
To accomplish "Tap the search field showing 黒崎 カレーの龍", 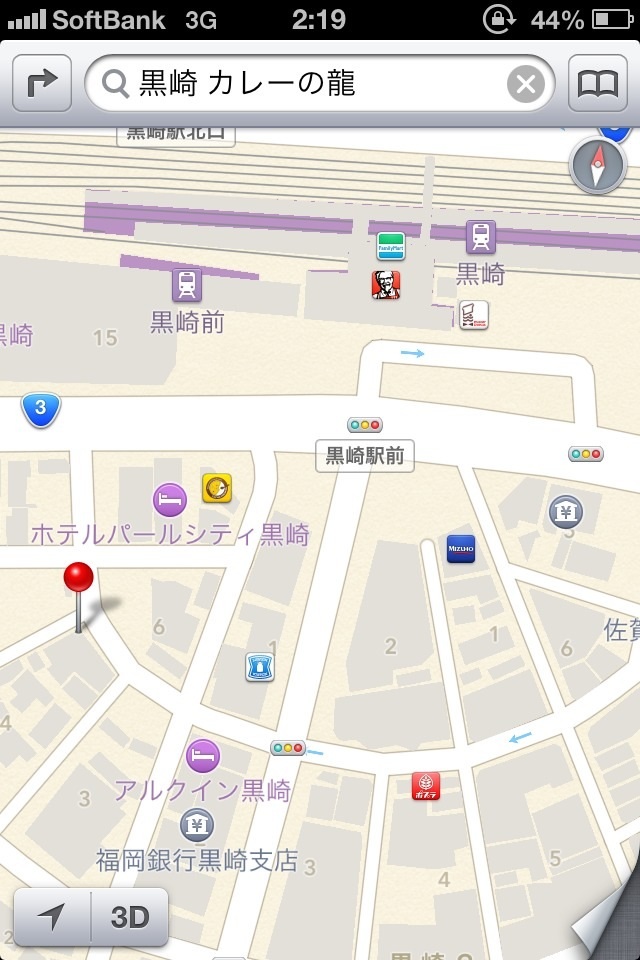I will 300,84.
